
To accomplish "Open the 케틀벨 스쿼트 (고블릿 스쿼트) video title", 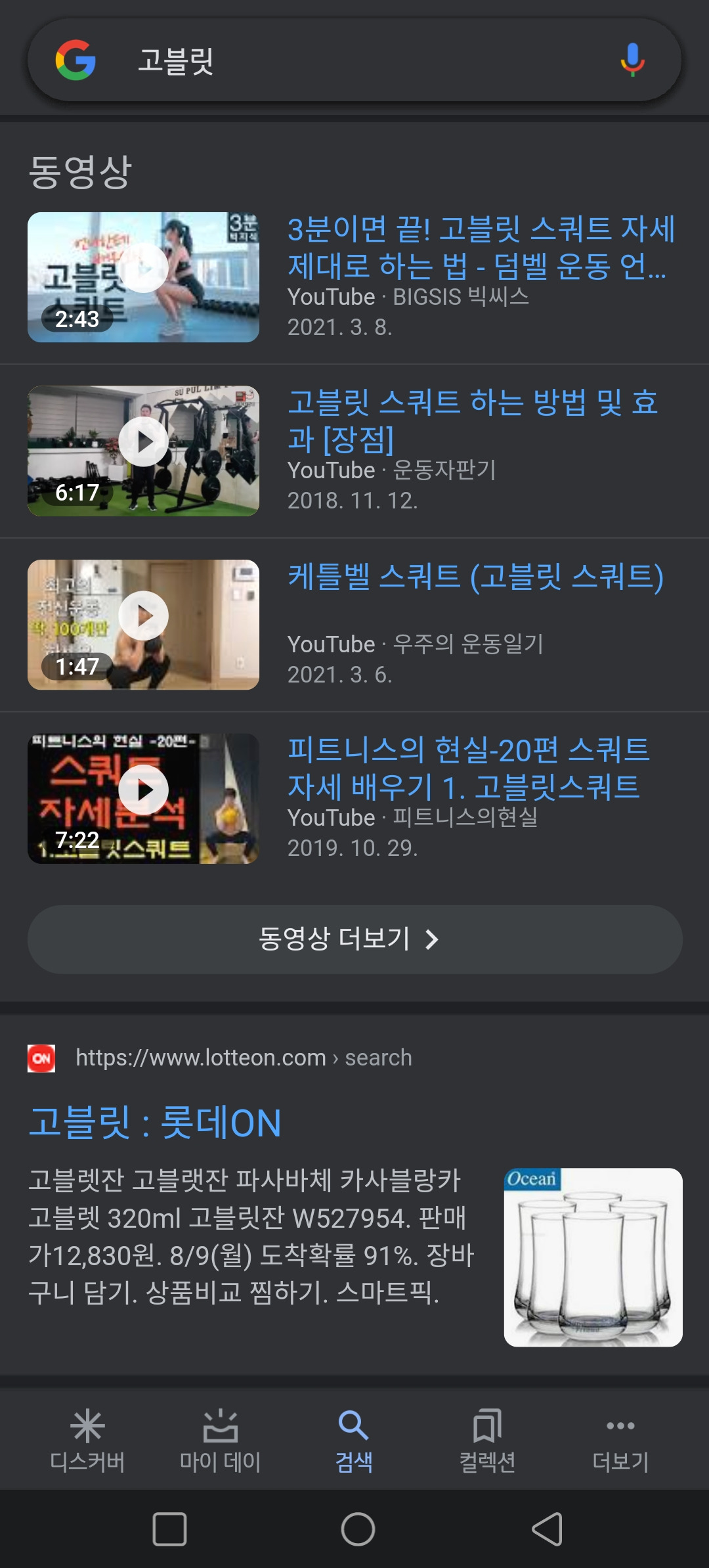I will tap(475, 577).
